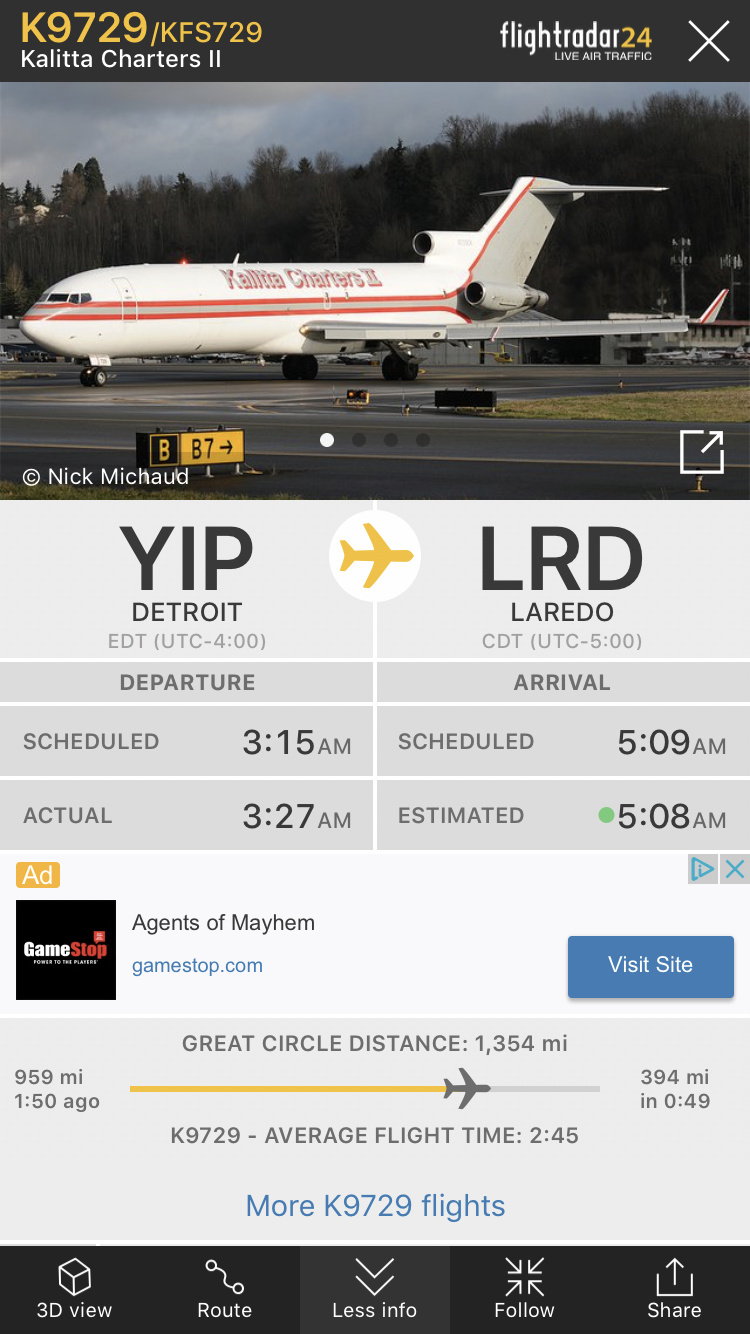Dismiss the GameStop ad
The image size is (750, 1334).
coord(735,869)
